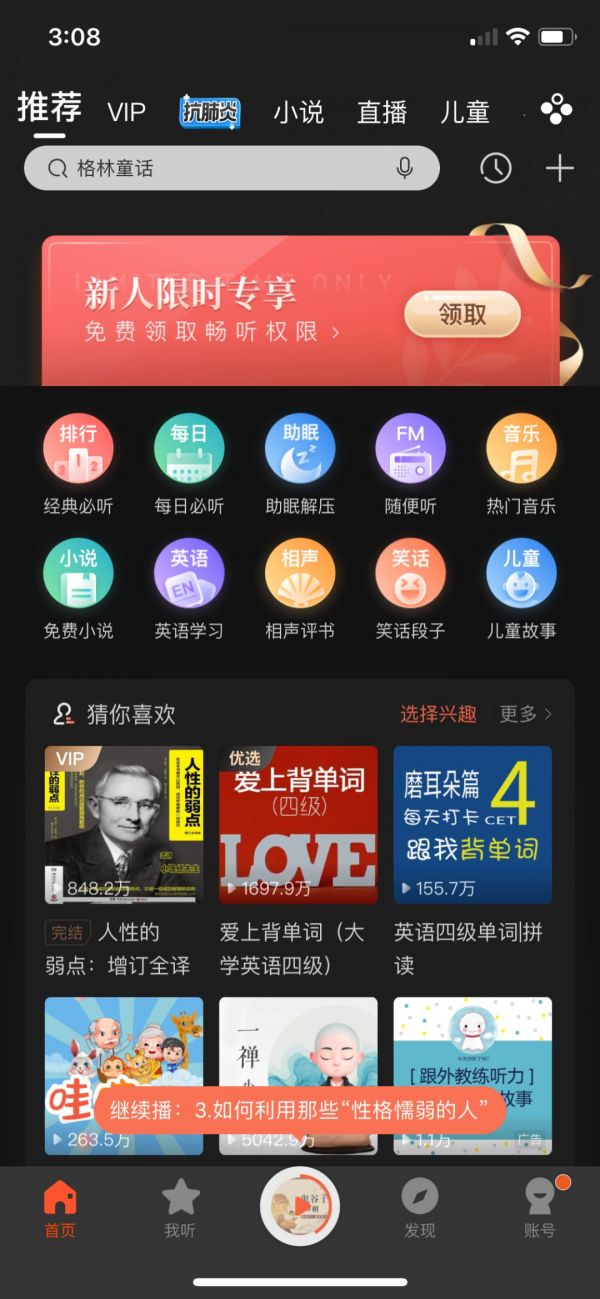The height and width of the screenshot is (1299, 600).
Task: Go to the 我听 tab
Action: point(180,1207)
